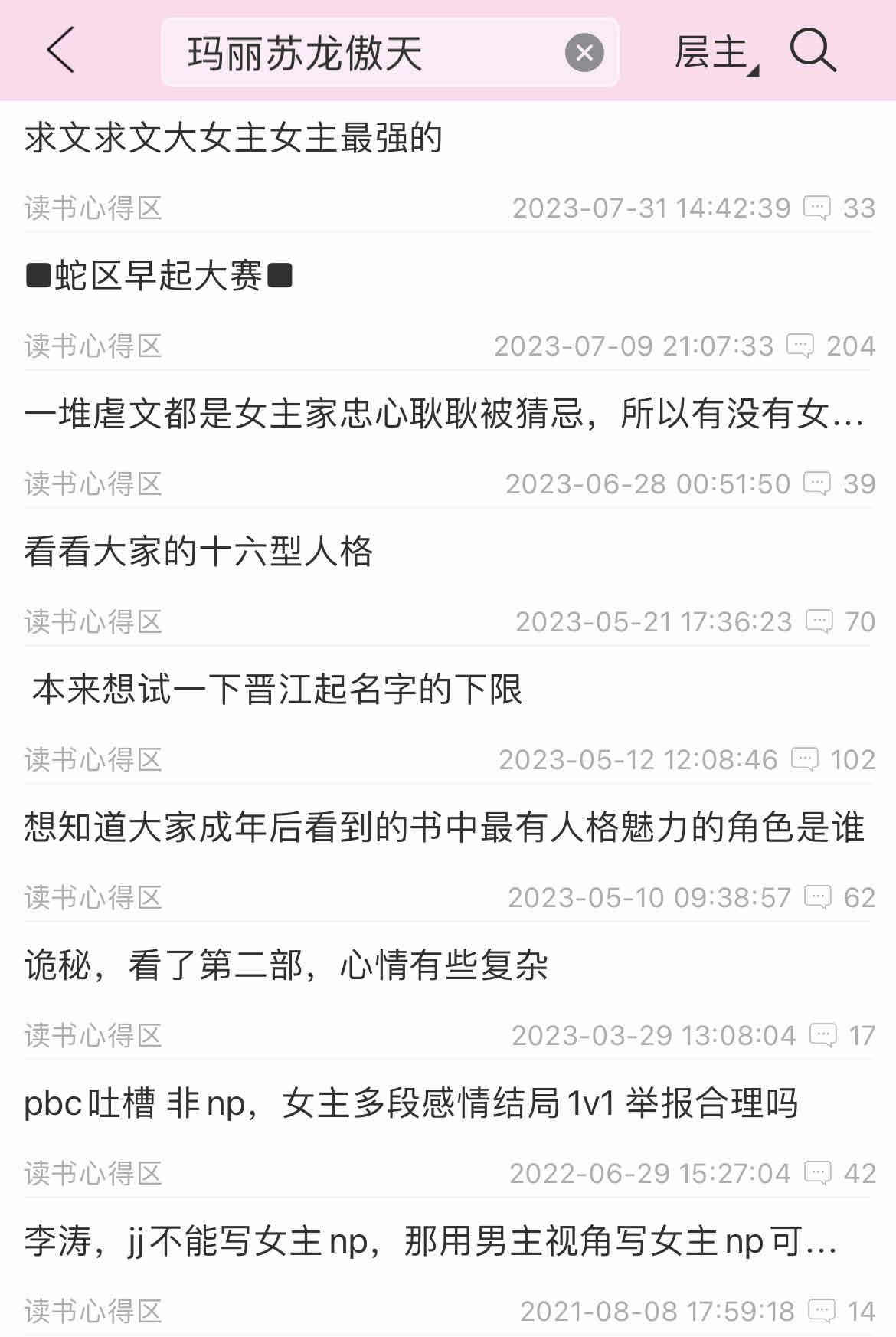Run the search with magnifier icon

pyautogui.click(x=813, y=51)
